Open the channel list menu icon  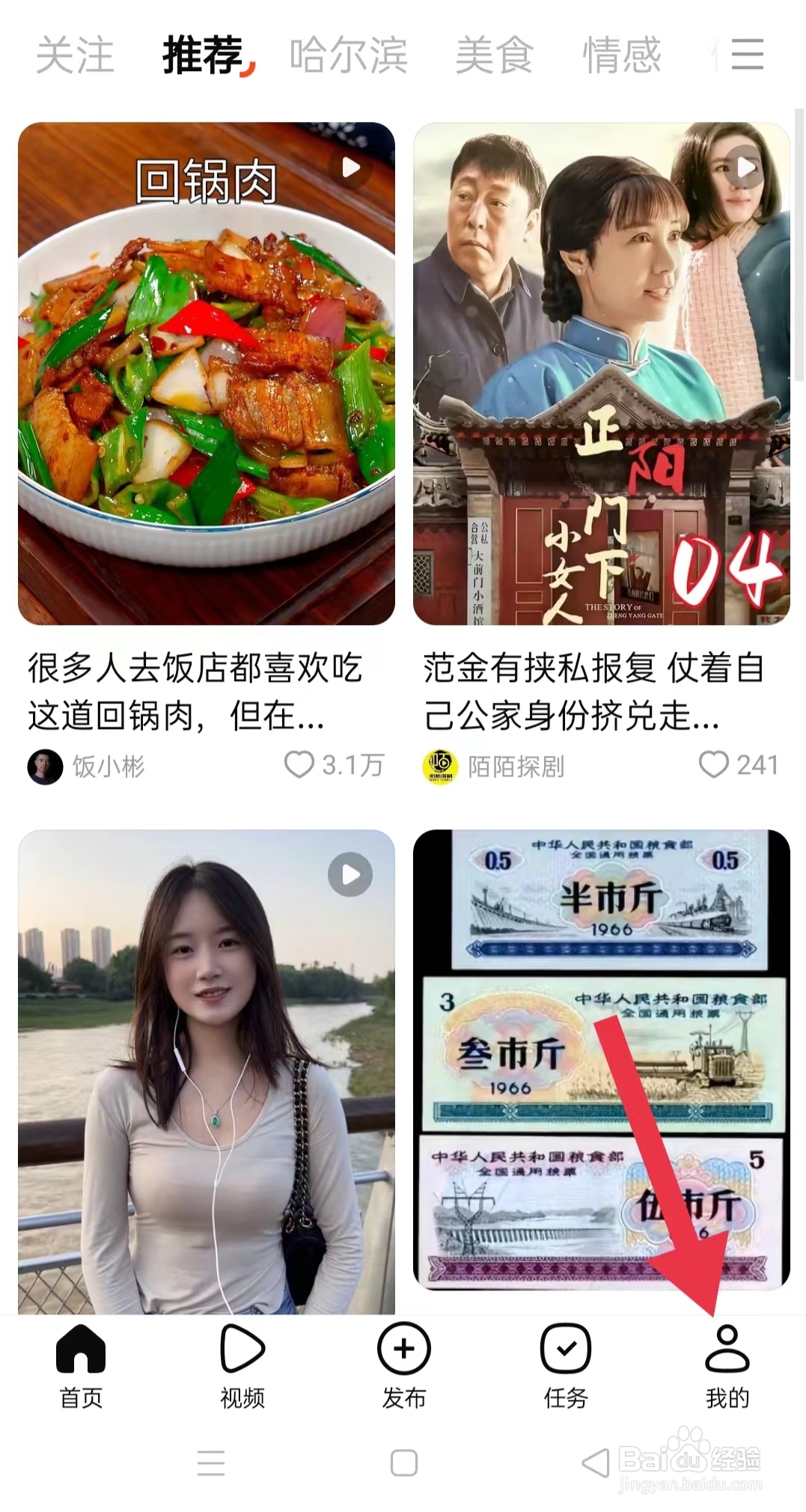coord(747,55)
